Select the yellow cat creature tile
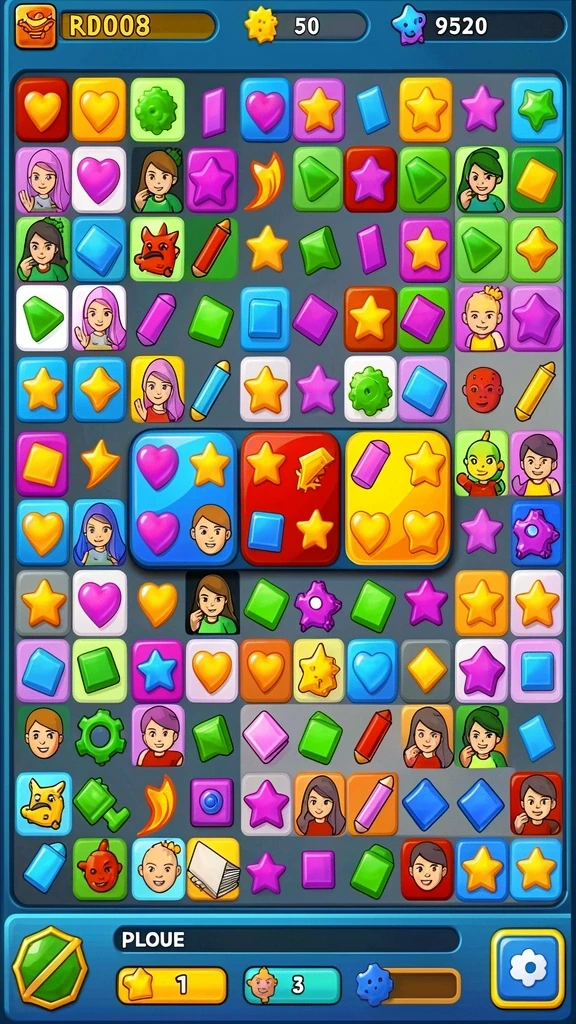The image size is (576, 1024). pos(43,805)
